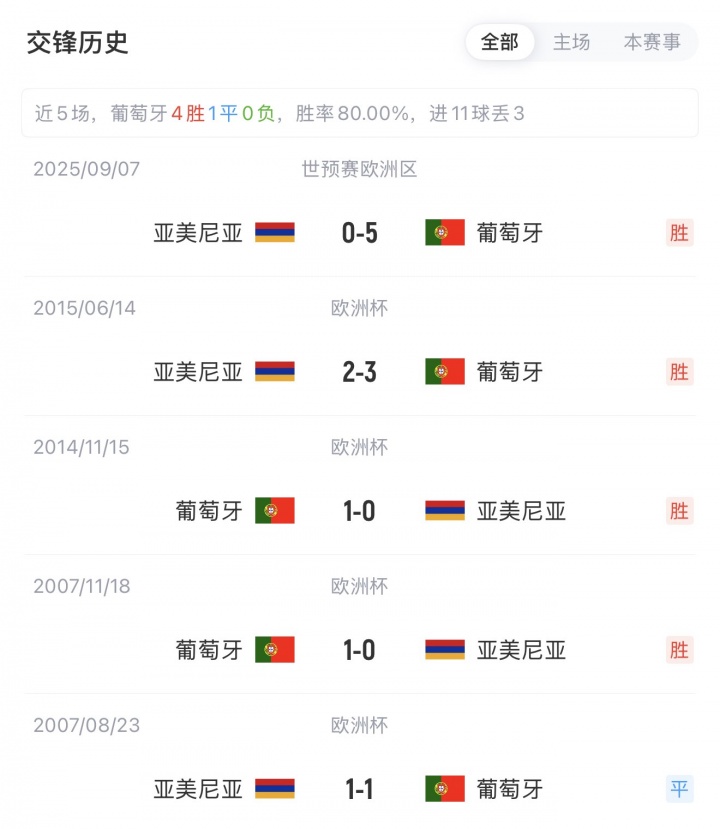Image resolution: width=720 pixels, height=829 pixels.
Task: Open the 2015/06/14 亚美尼亚 2-3 葡萄牙 match
Action: (x=359, y=372)
